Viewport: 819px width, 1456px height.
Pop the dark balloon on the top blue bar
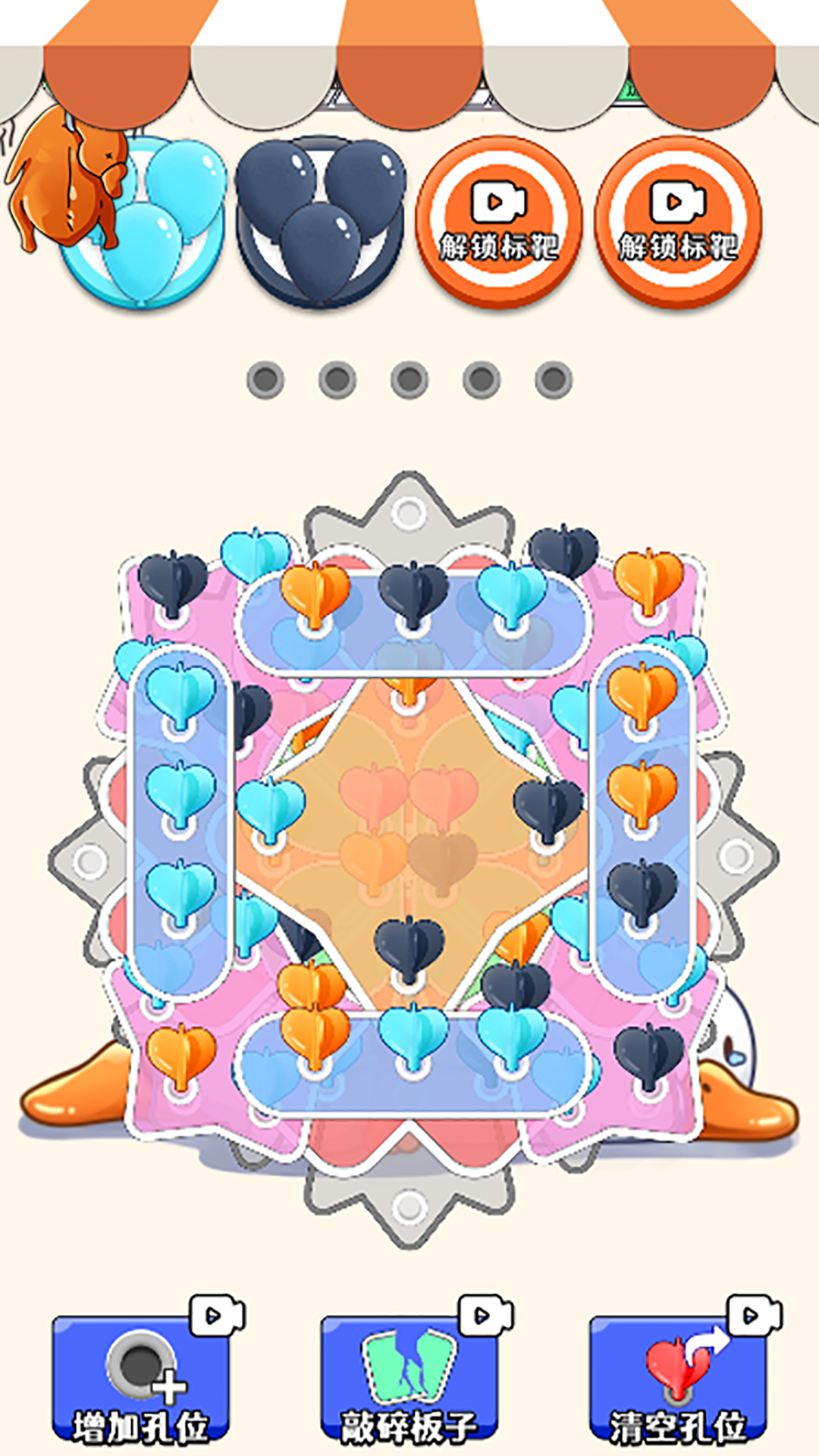tap(413, 591)
